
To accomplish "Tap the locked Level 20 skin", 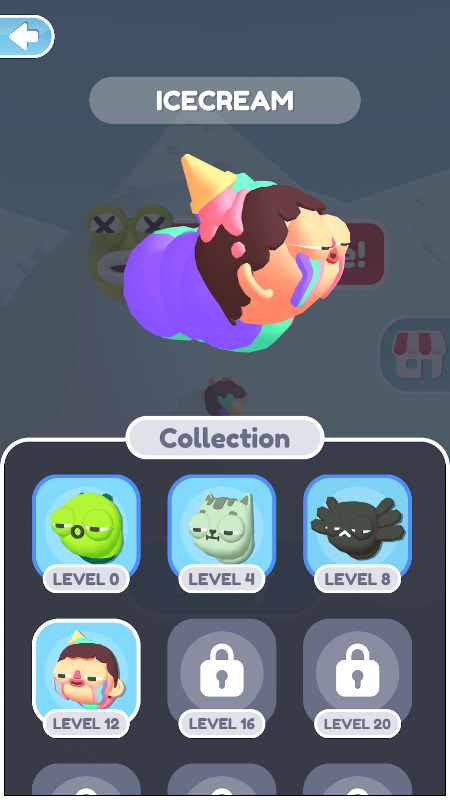I will [358, 678].
